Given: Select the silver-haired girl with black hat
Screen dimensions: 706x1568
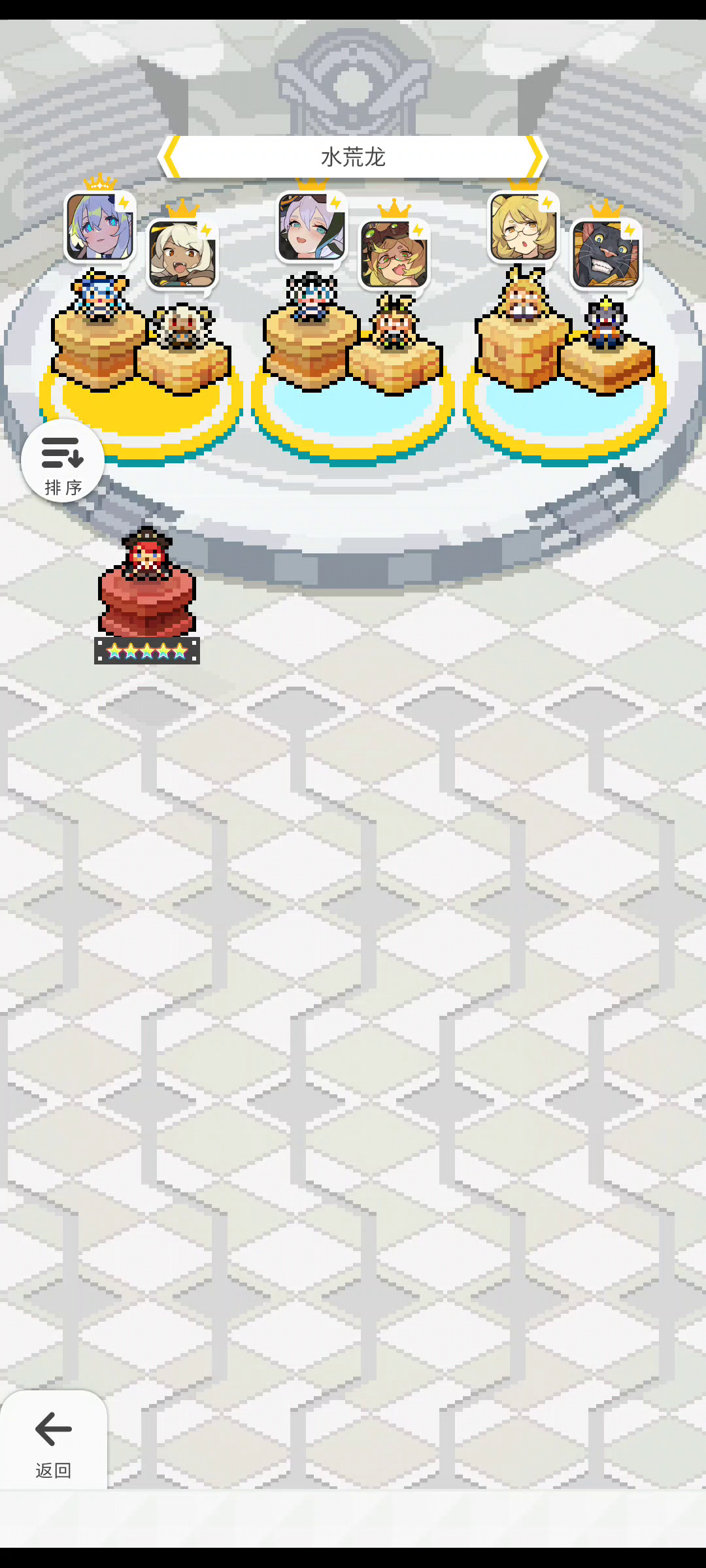Looking at the screenshot, I should [311, 227].
